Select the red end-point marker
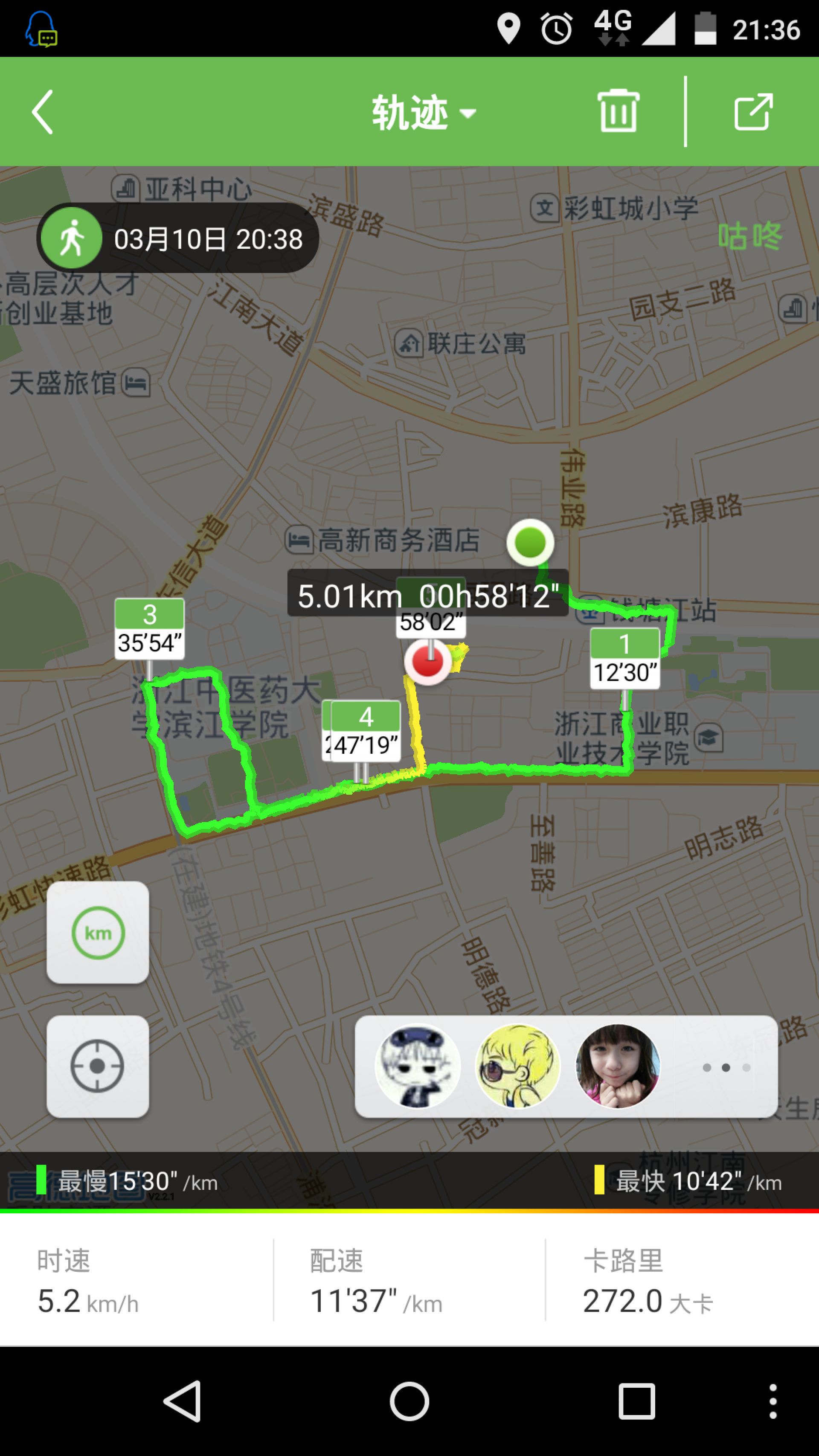The height and width of the screenshot is (1456, 819). pyautogui.click(x=427, y=661)
